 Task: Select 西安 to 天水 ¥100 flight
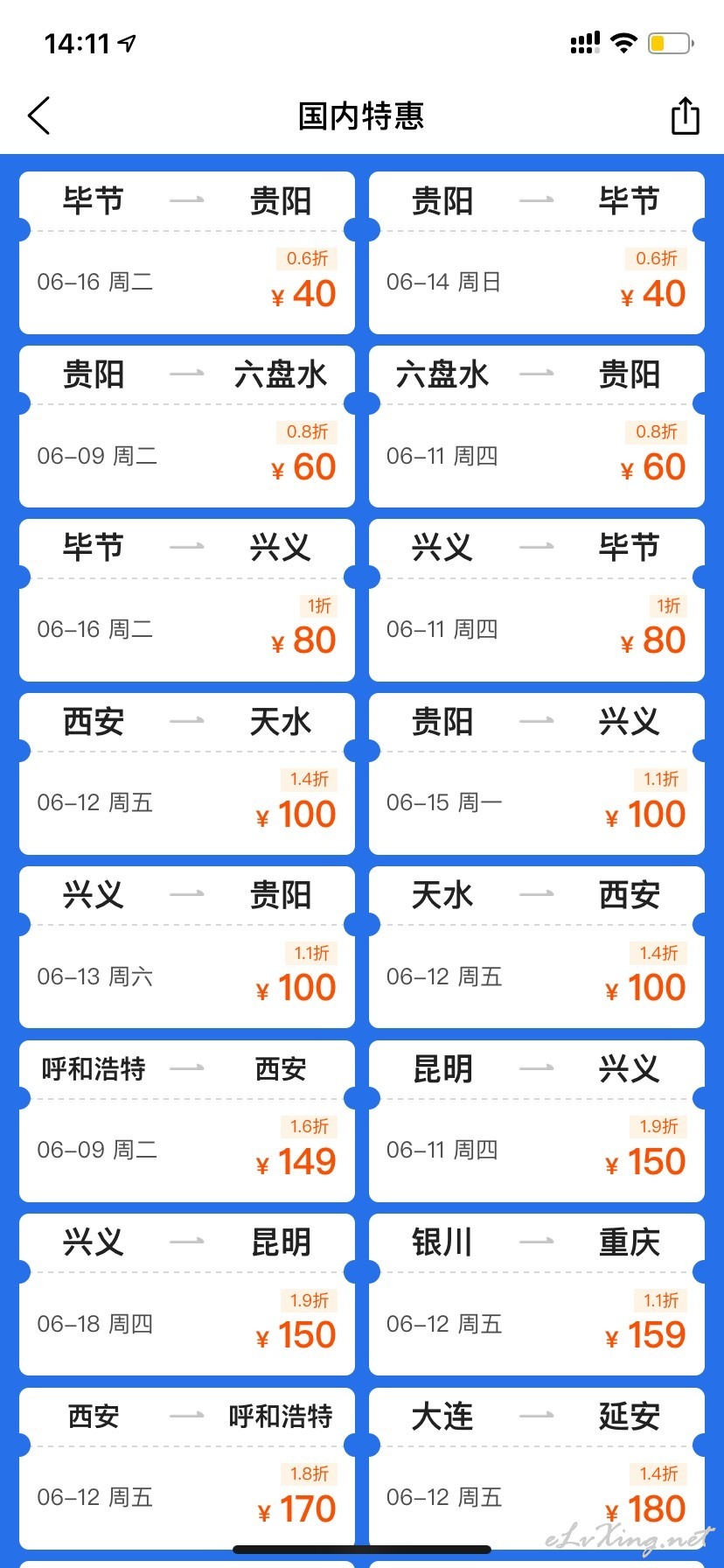[187, 773]
